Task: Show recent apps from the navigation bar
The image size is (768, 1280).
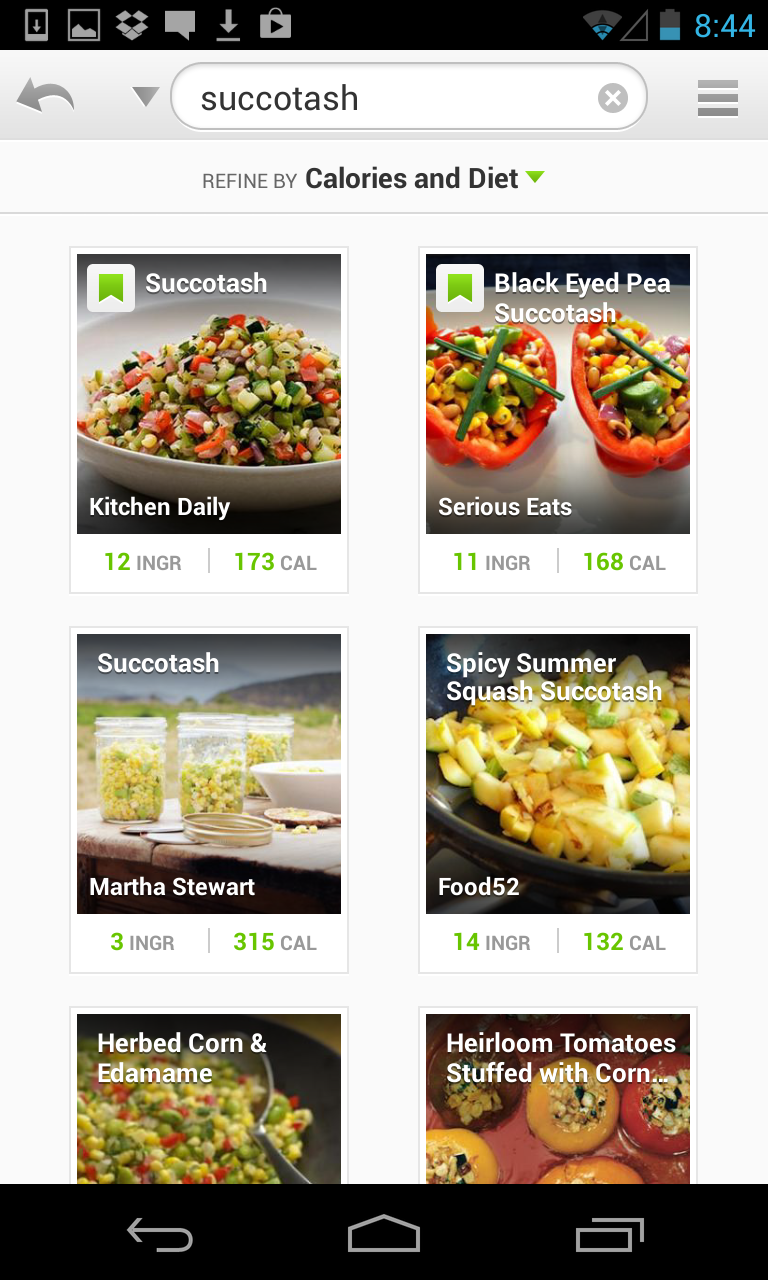Action: click(610, 1234)
